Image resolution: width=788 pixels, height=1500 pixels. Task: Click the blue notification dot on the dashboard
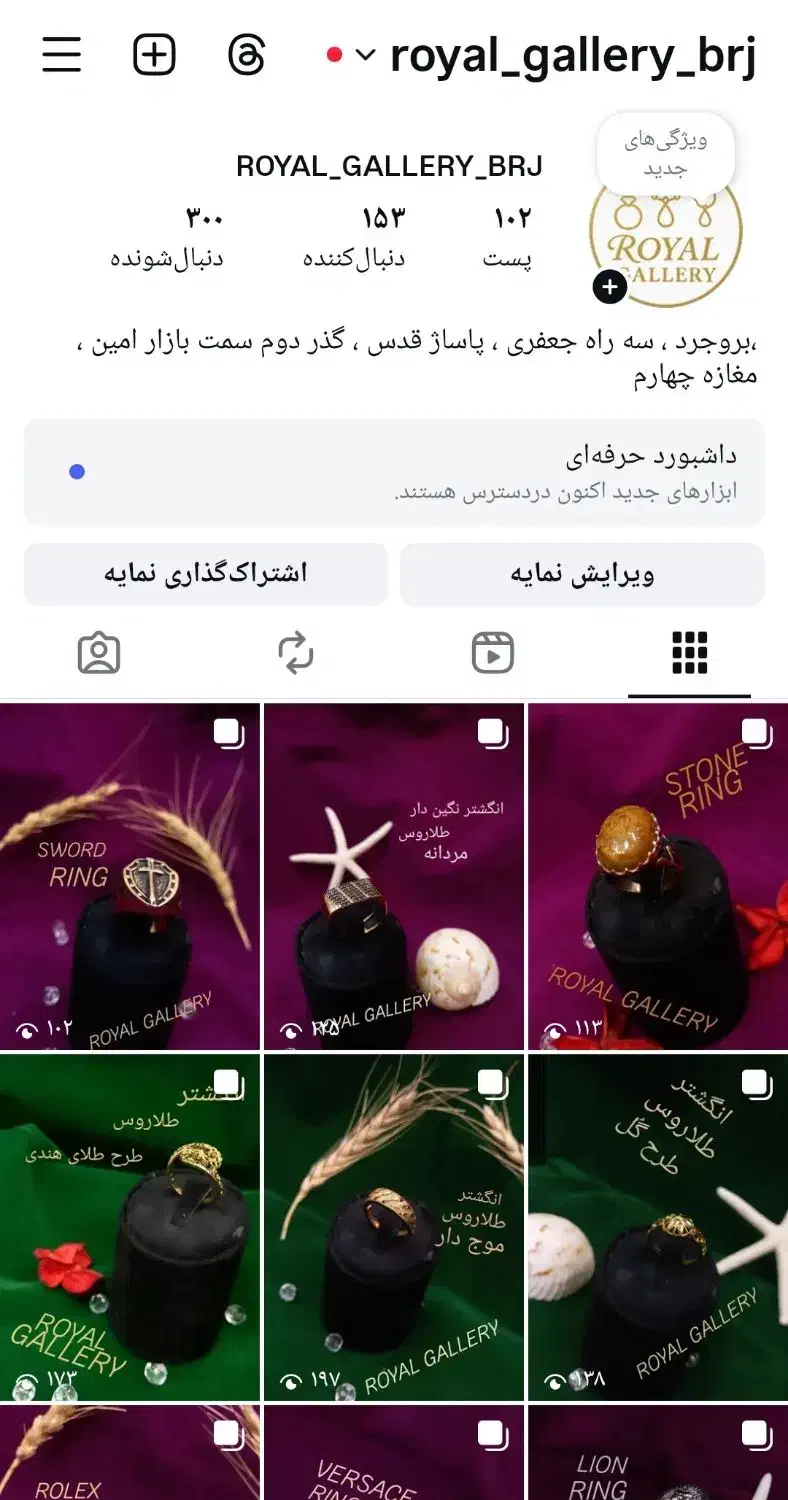click(77, 470)
